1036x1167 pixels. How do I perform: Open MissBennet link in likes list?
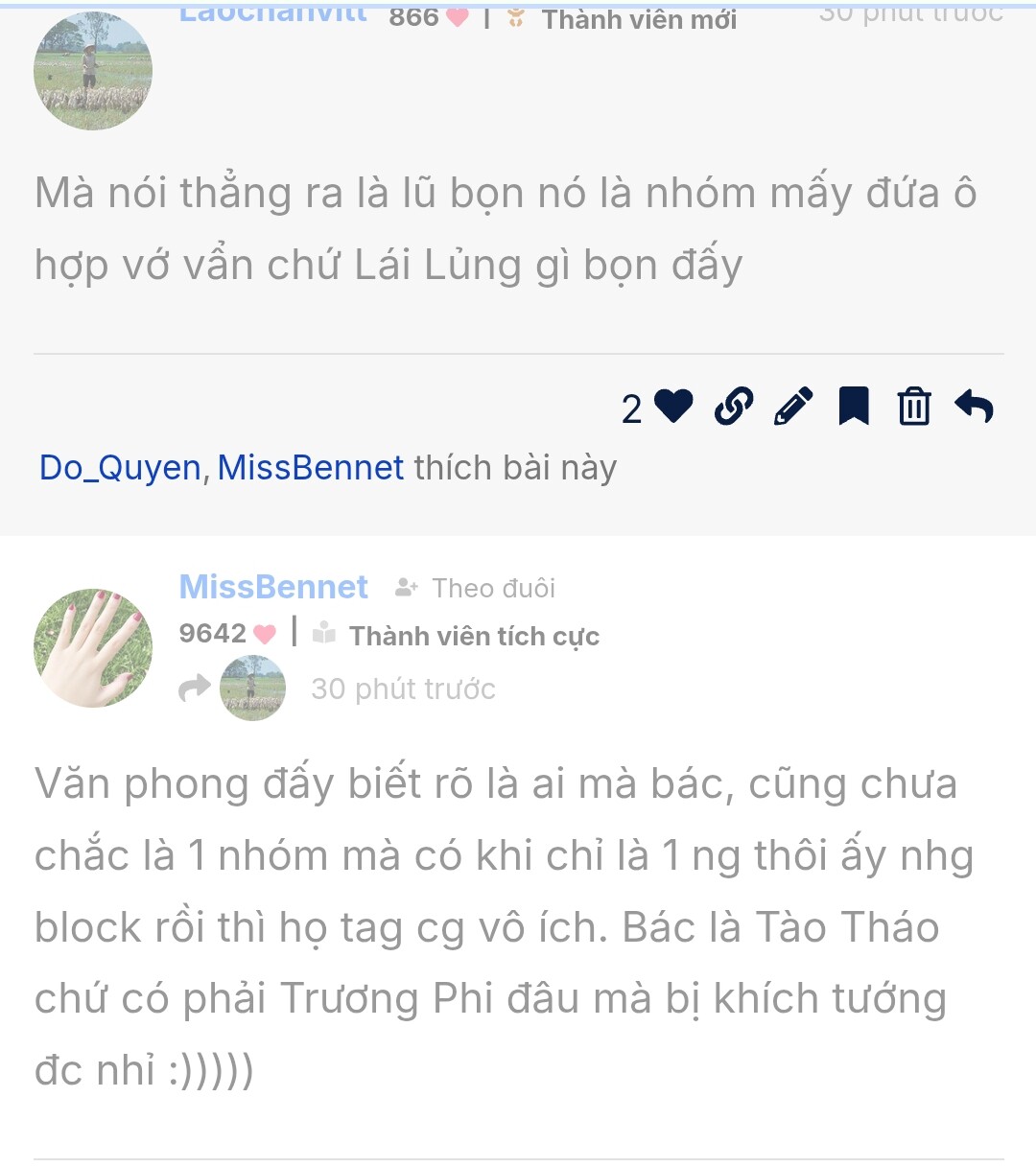pyautogui.click(x=311, y=468)
